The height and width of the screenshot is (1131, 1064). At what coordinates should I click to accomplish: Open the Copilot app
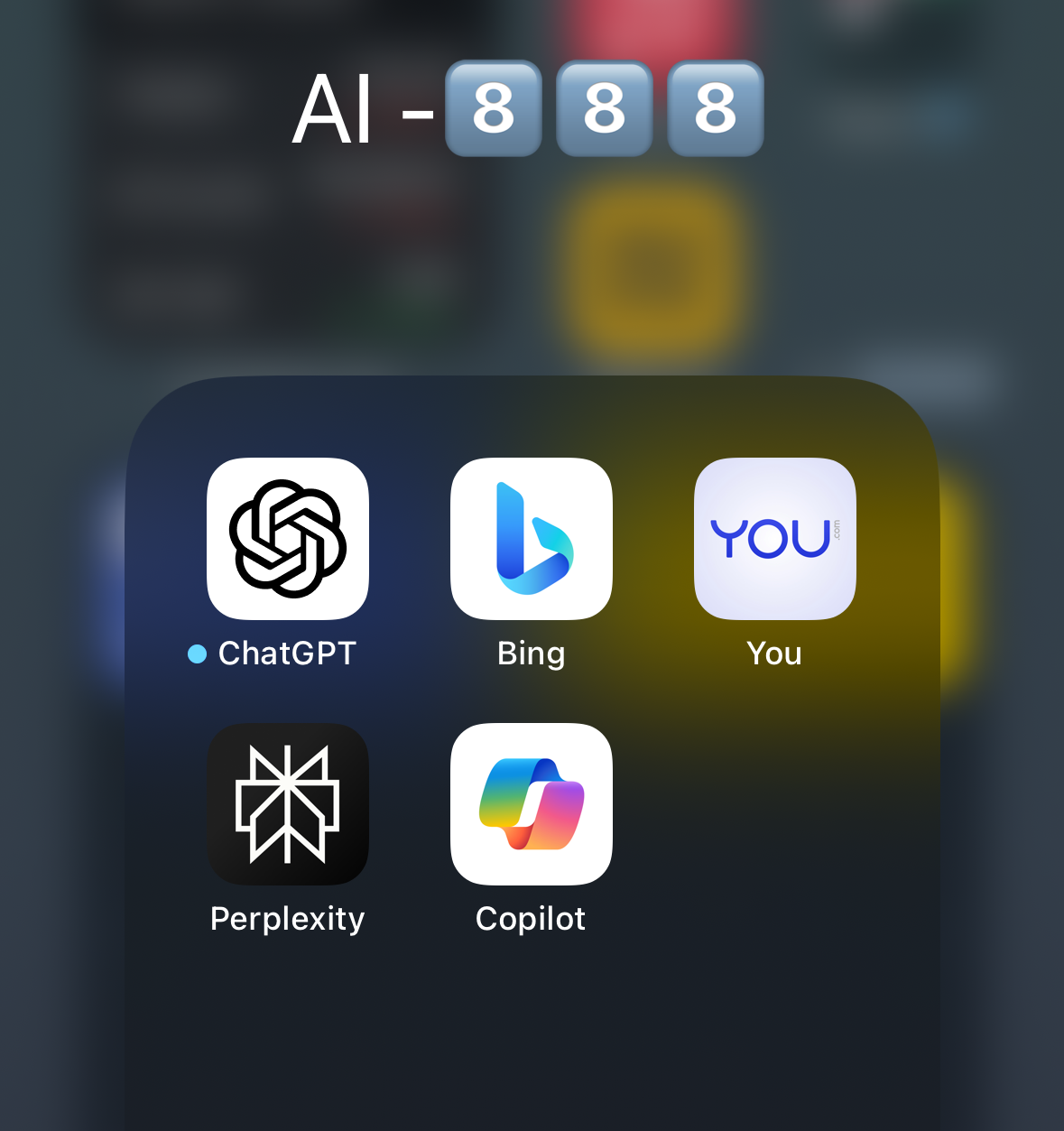(x=532, y=804)
